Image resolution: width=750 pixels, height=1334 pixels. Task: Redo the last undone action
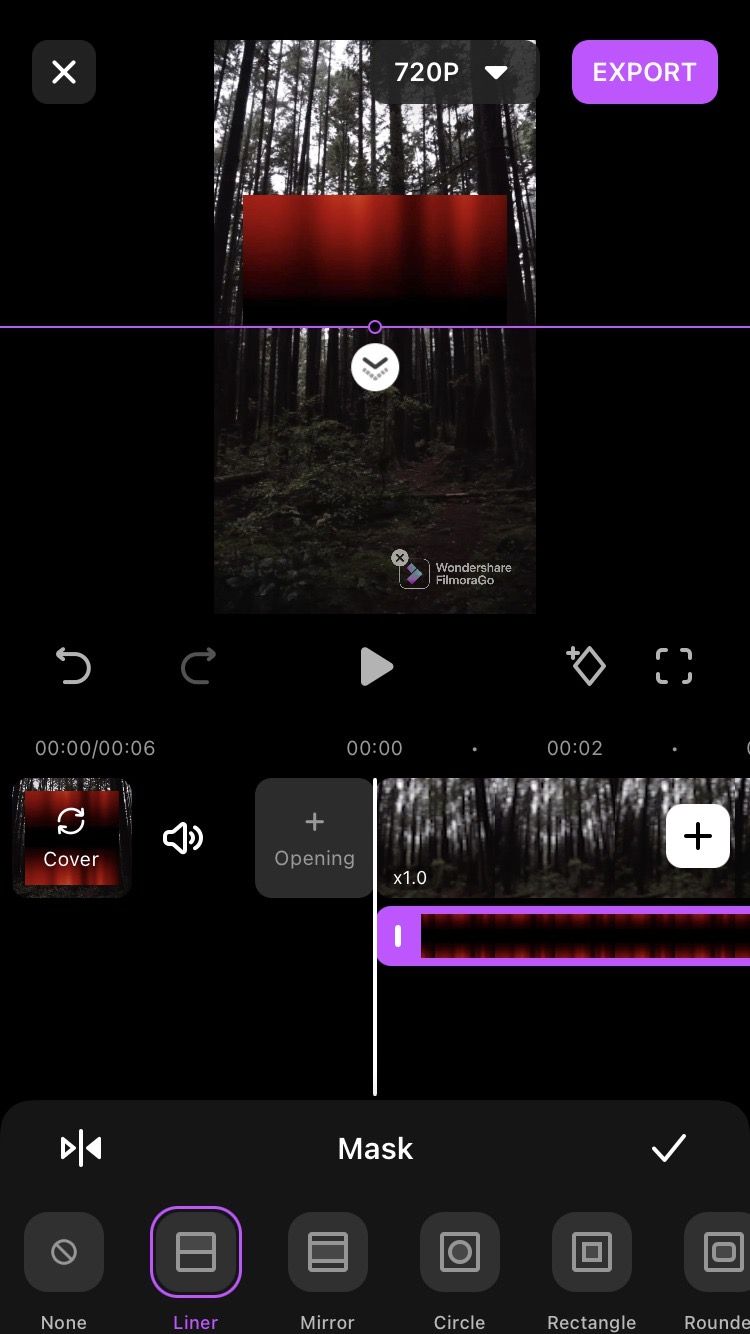pos(198,666)
